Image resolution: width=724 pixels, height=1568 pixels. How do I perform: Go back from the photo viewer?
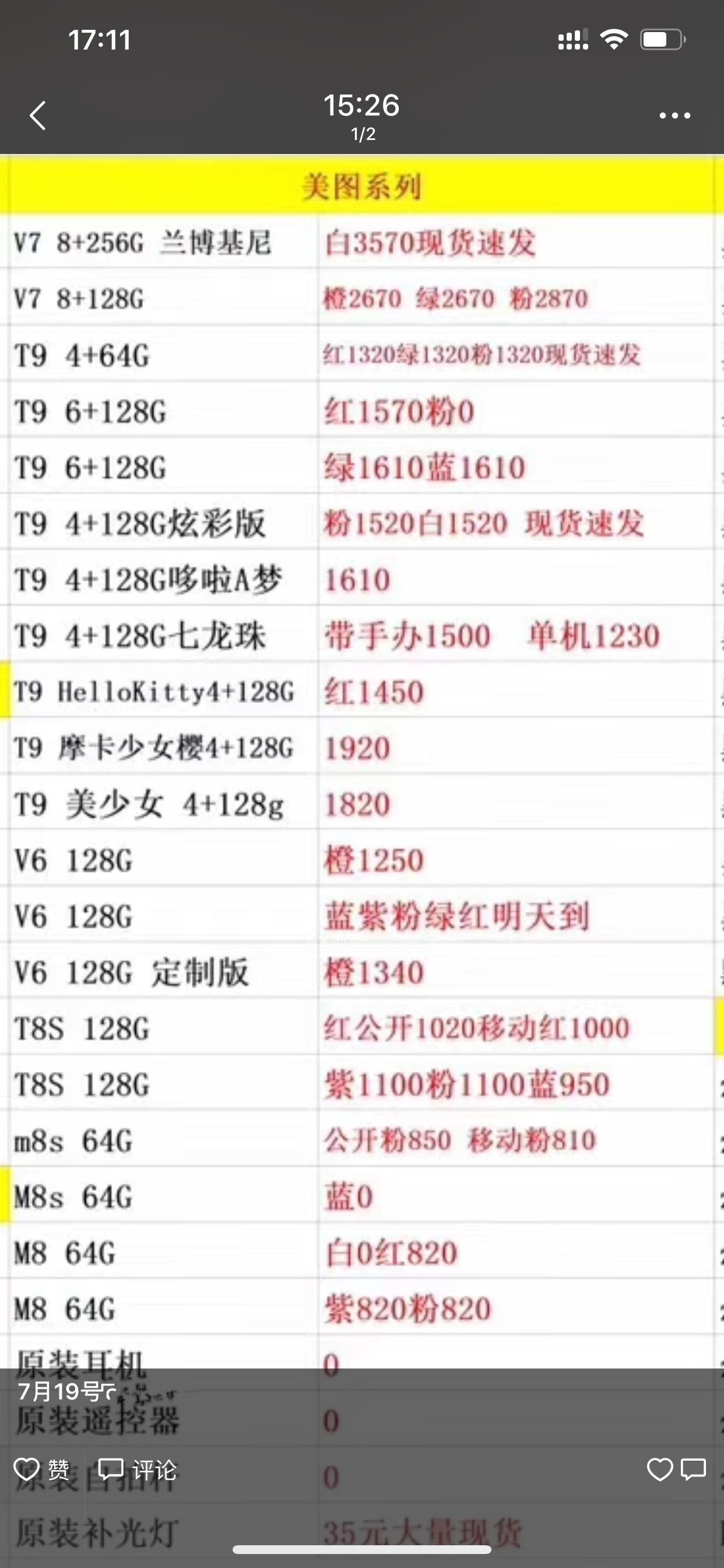(x=38, y=116)
